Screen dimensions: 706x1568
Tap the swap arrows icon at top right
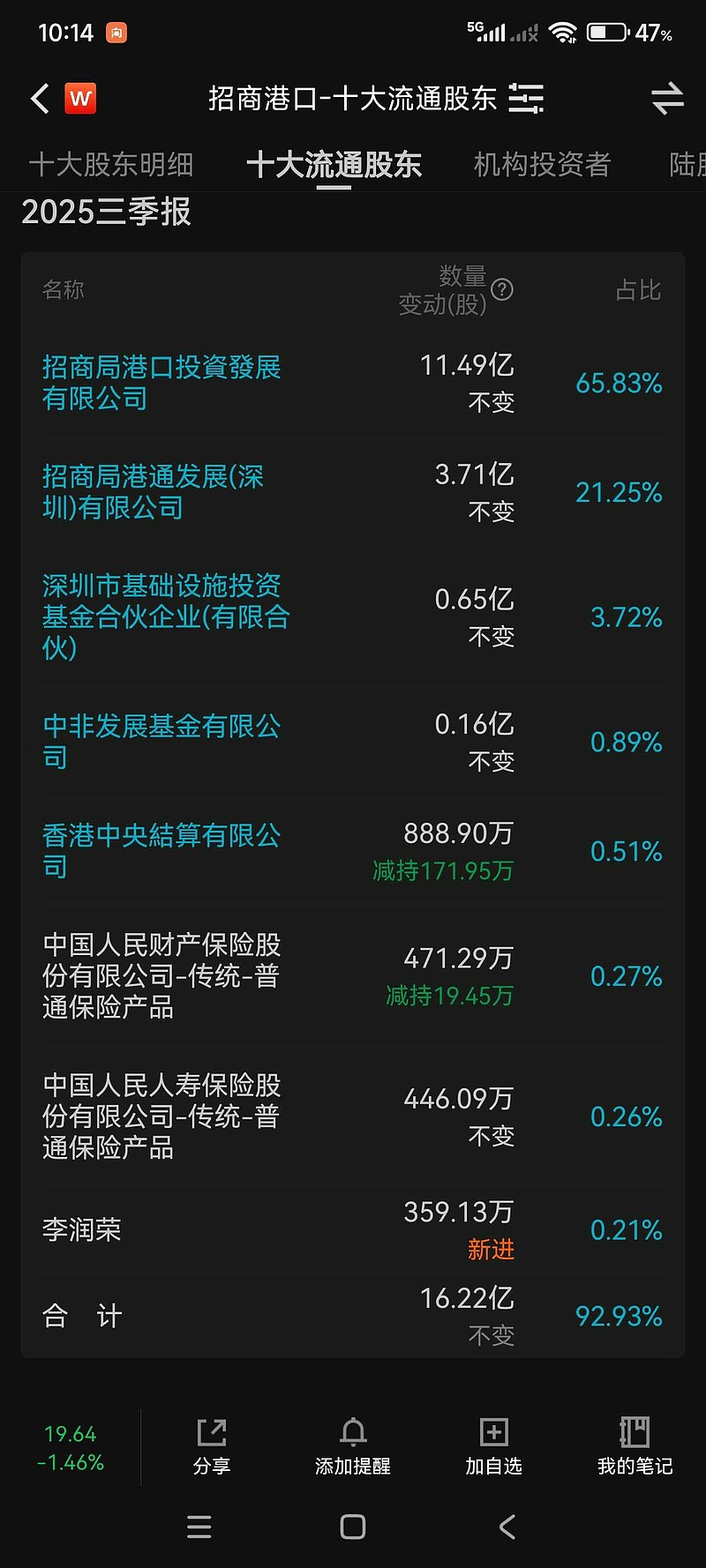667,100
